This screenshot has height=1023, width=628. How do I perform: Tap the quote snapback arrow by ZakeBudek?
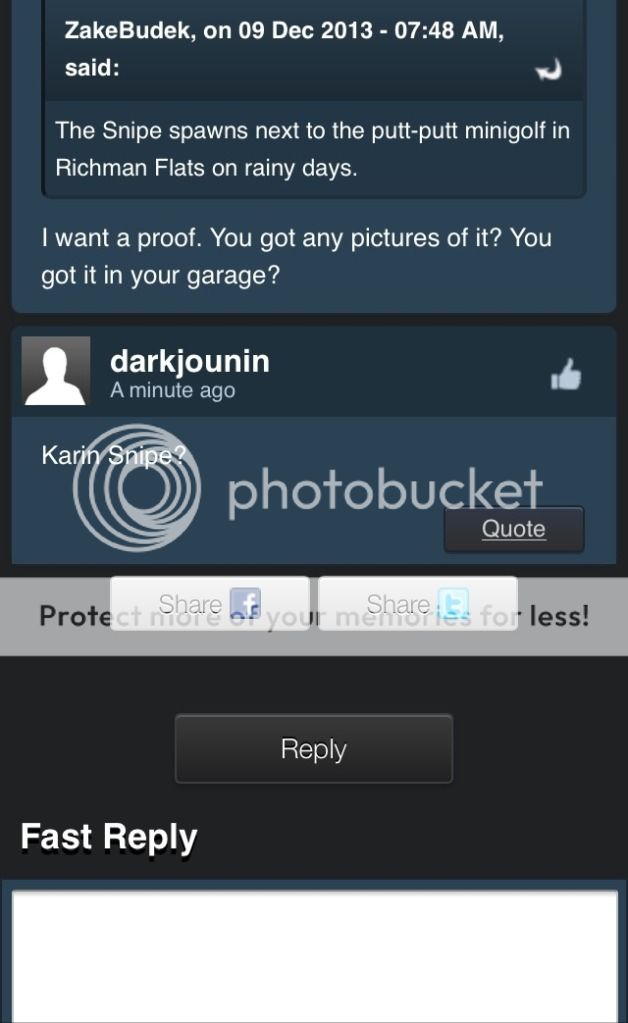point(548,69)
